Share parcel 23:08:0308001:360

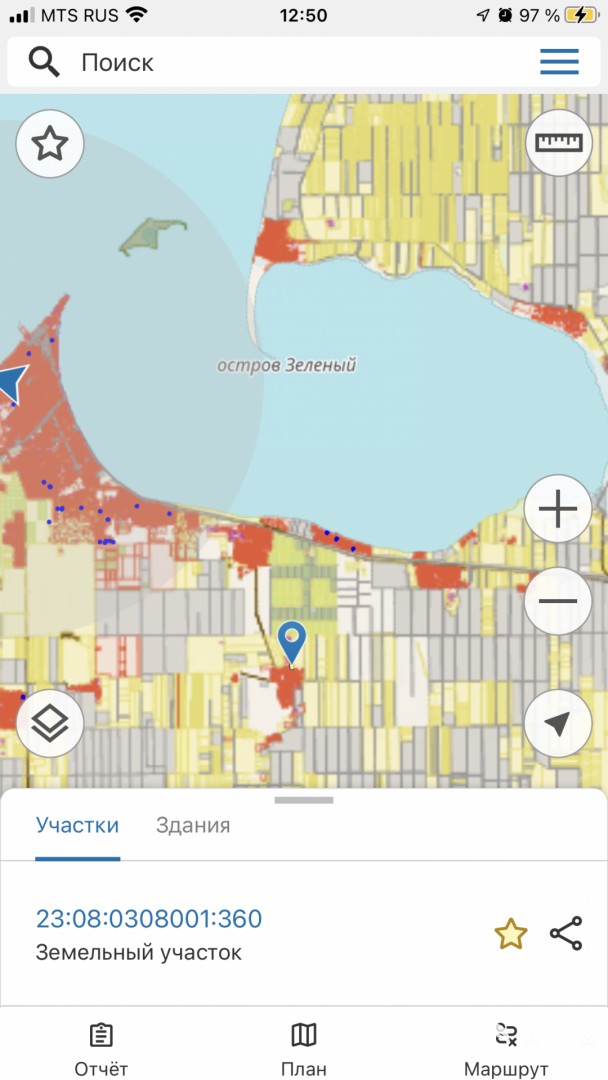[566, 934]
